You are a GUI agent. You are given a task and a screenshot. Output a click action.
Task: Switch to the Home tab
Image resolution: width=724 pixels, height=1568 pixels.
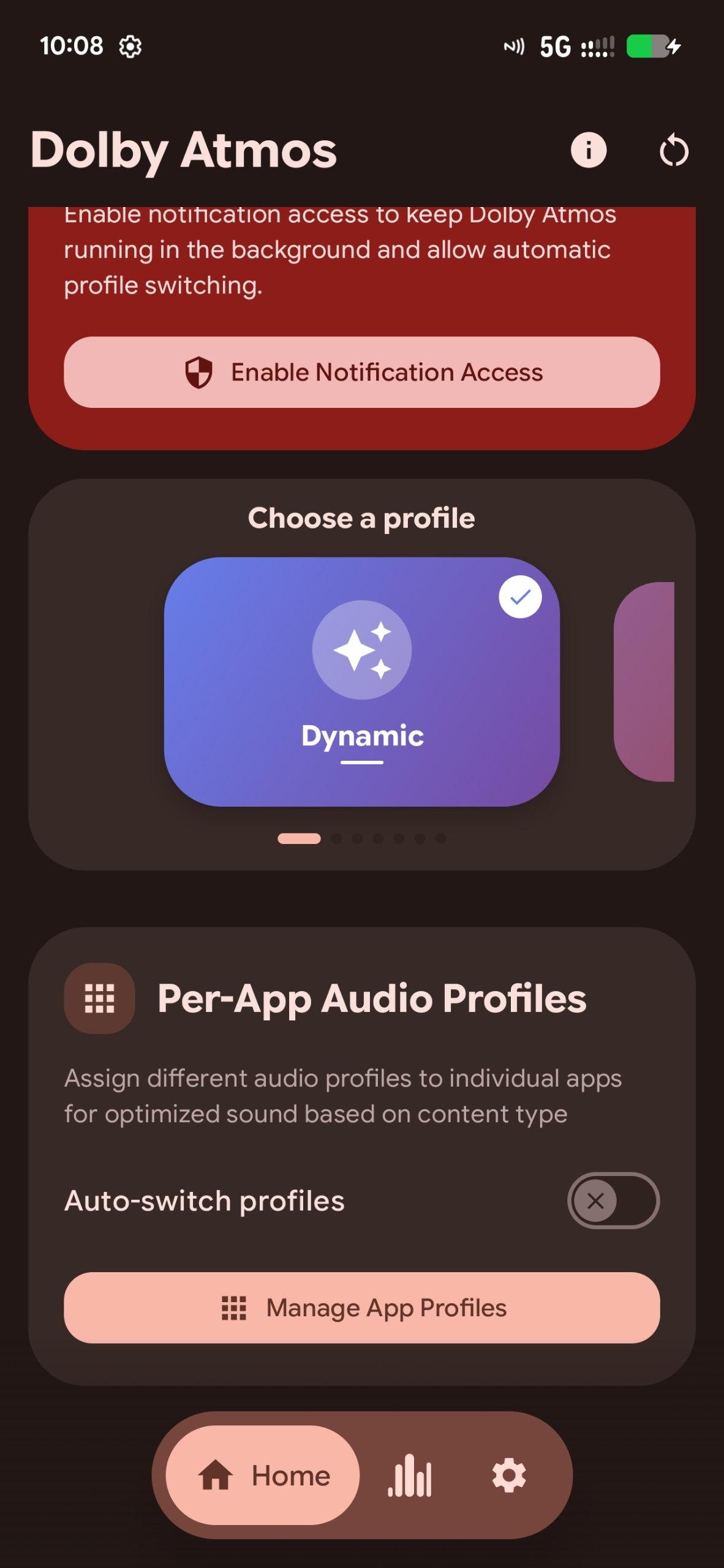click(x=263, y=1475)
